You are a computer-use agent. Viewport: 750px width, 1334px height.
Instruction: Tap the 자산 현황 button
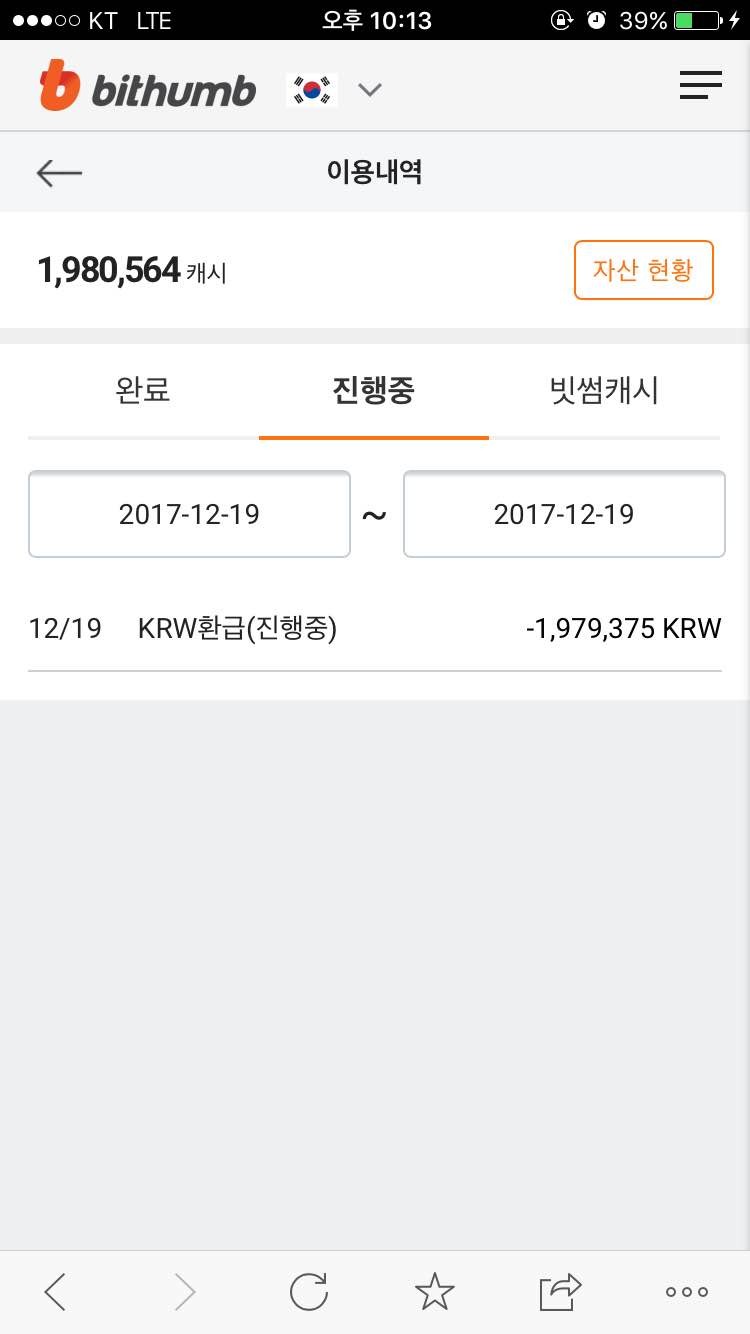point(643,269)
